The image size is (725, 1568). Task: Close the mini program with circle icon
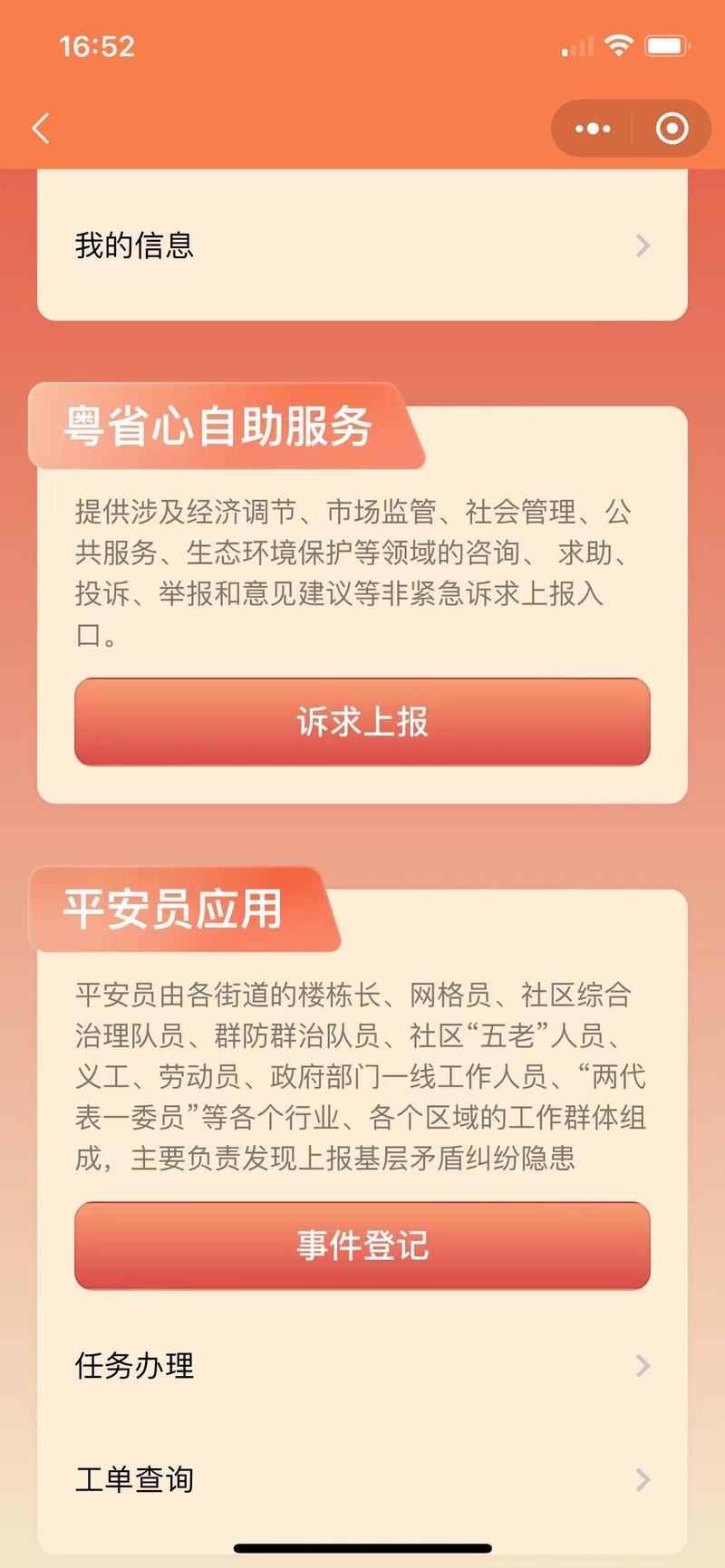(x=672, y=129)
